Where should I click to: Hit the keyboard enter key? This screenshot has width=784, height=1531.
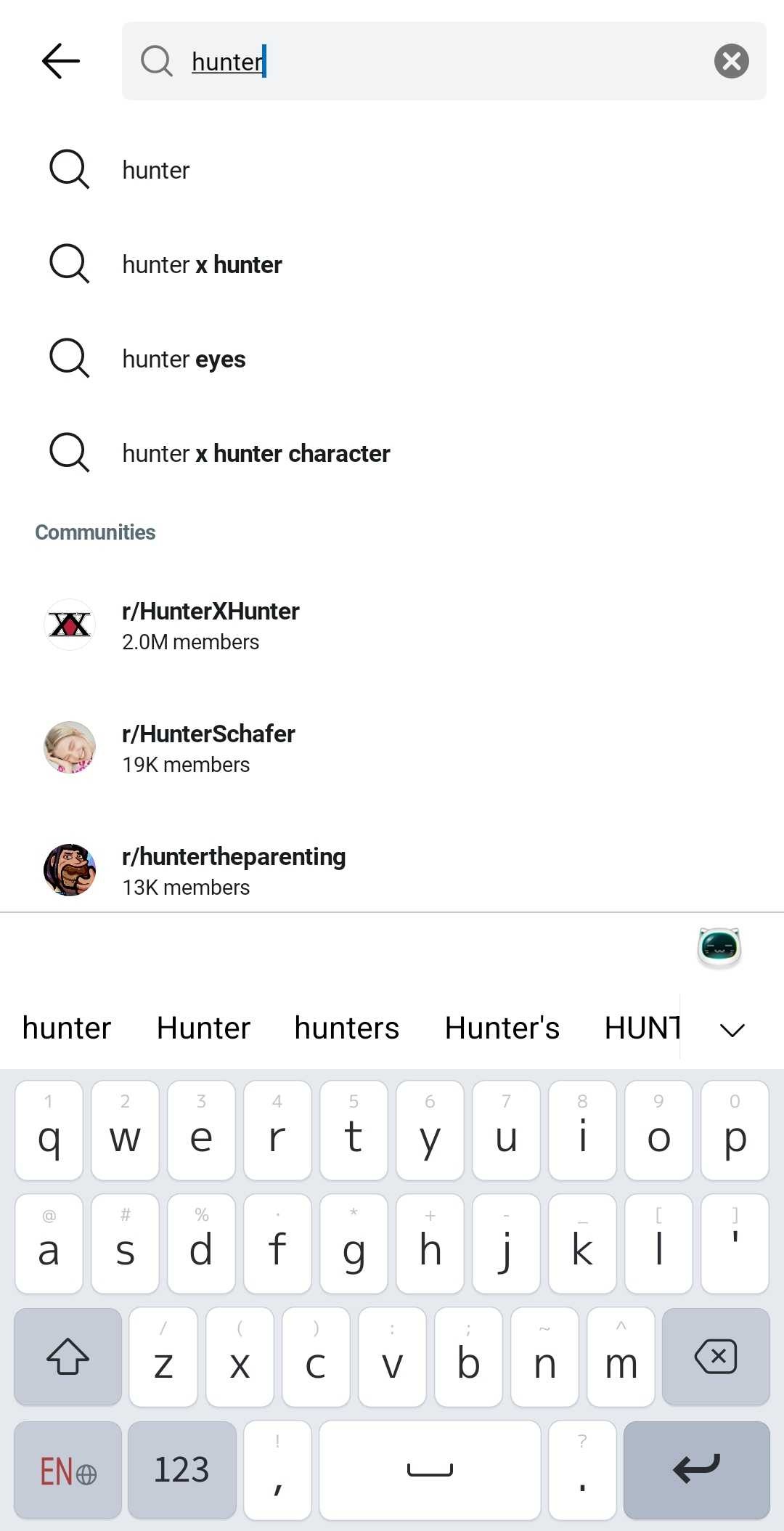click(696, 1469)
